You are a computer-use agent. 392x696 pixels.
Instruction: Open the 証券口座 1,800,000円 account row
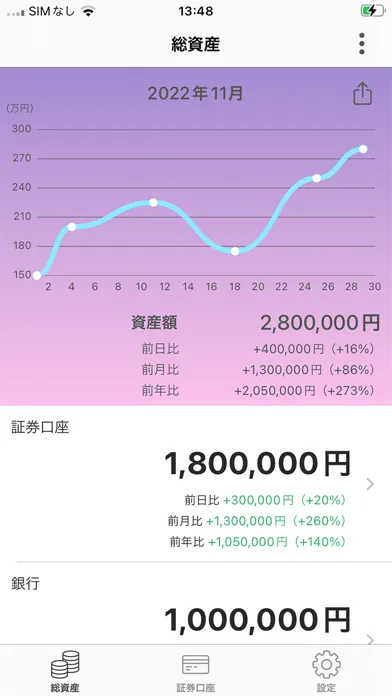196,484
